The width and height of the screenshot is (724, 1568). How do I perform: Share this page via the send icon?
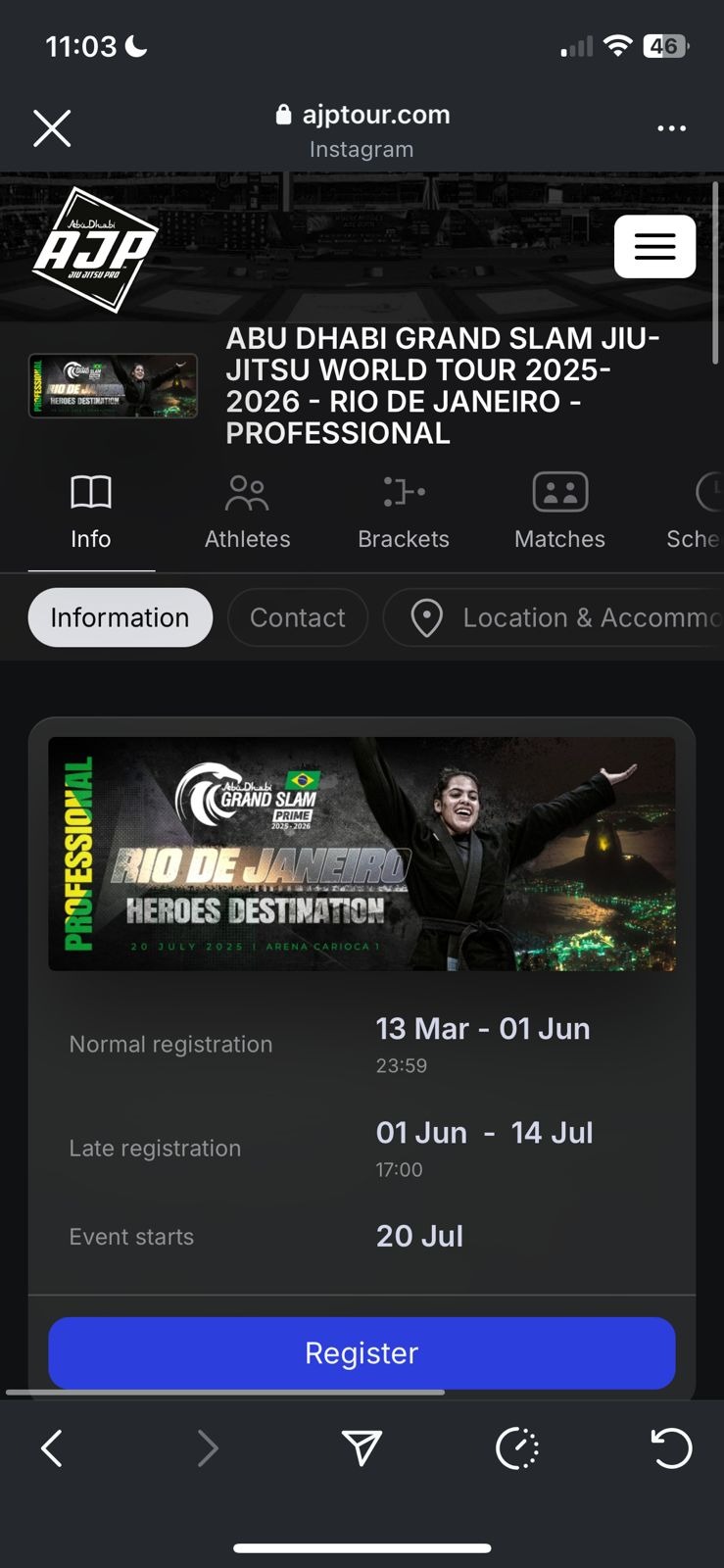[362, 1447]
